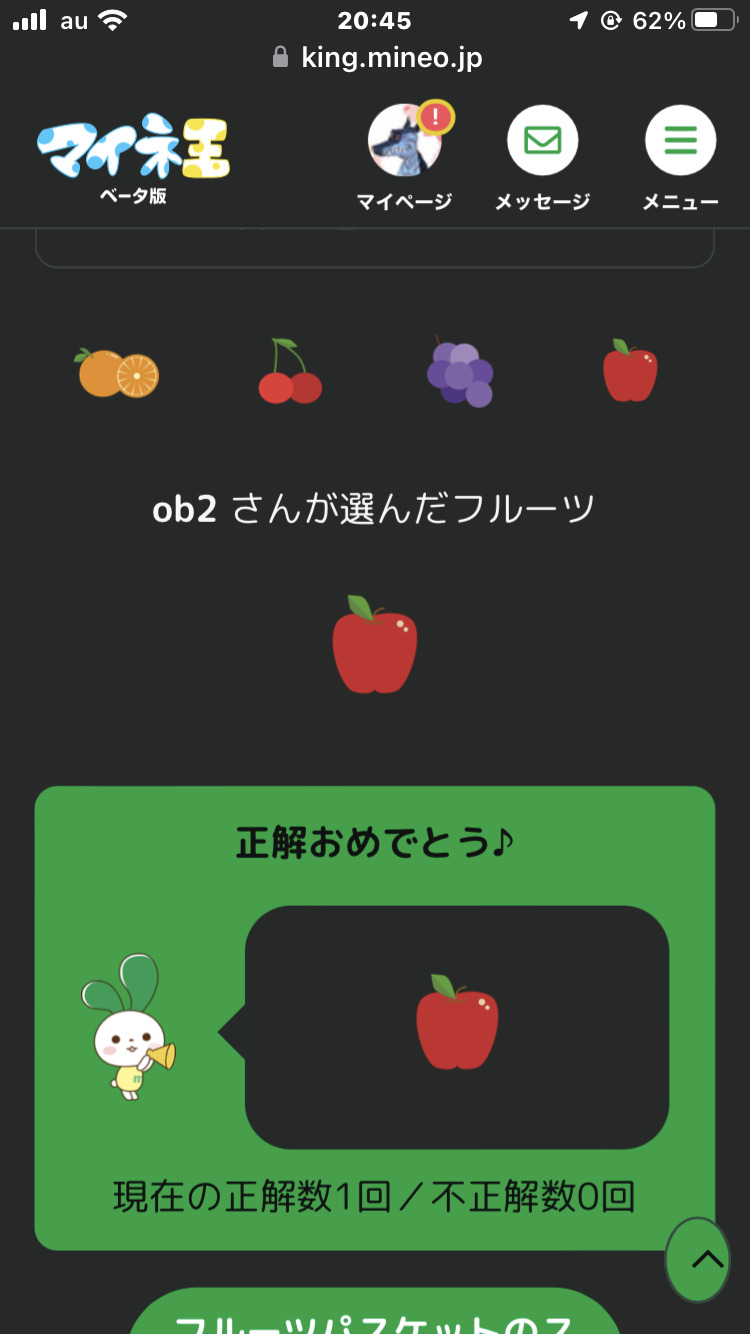Open マイページ profile avatar
Image resolution: width=750 pixels, height=1334 pixels.
pos(405,140)
